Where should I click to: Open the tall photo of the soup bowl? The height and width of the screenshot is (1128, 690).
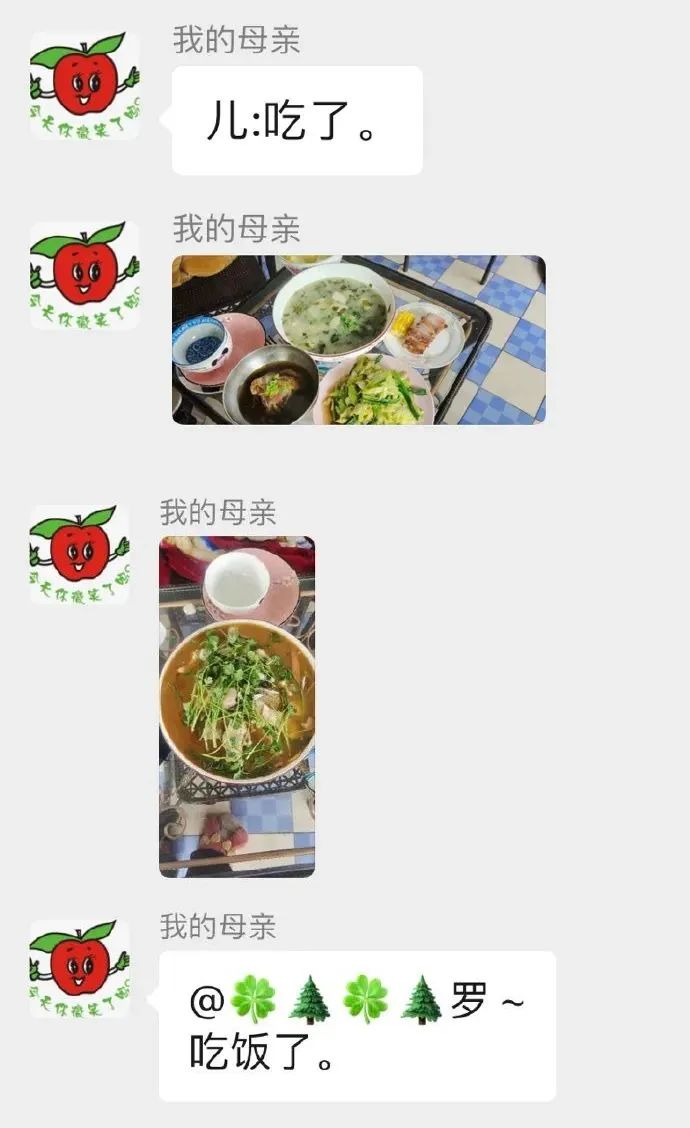tap(237, 706)
